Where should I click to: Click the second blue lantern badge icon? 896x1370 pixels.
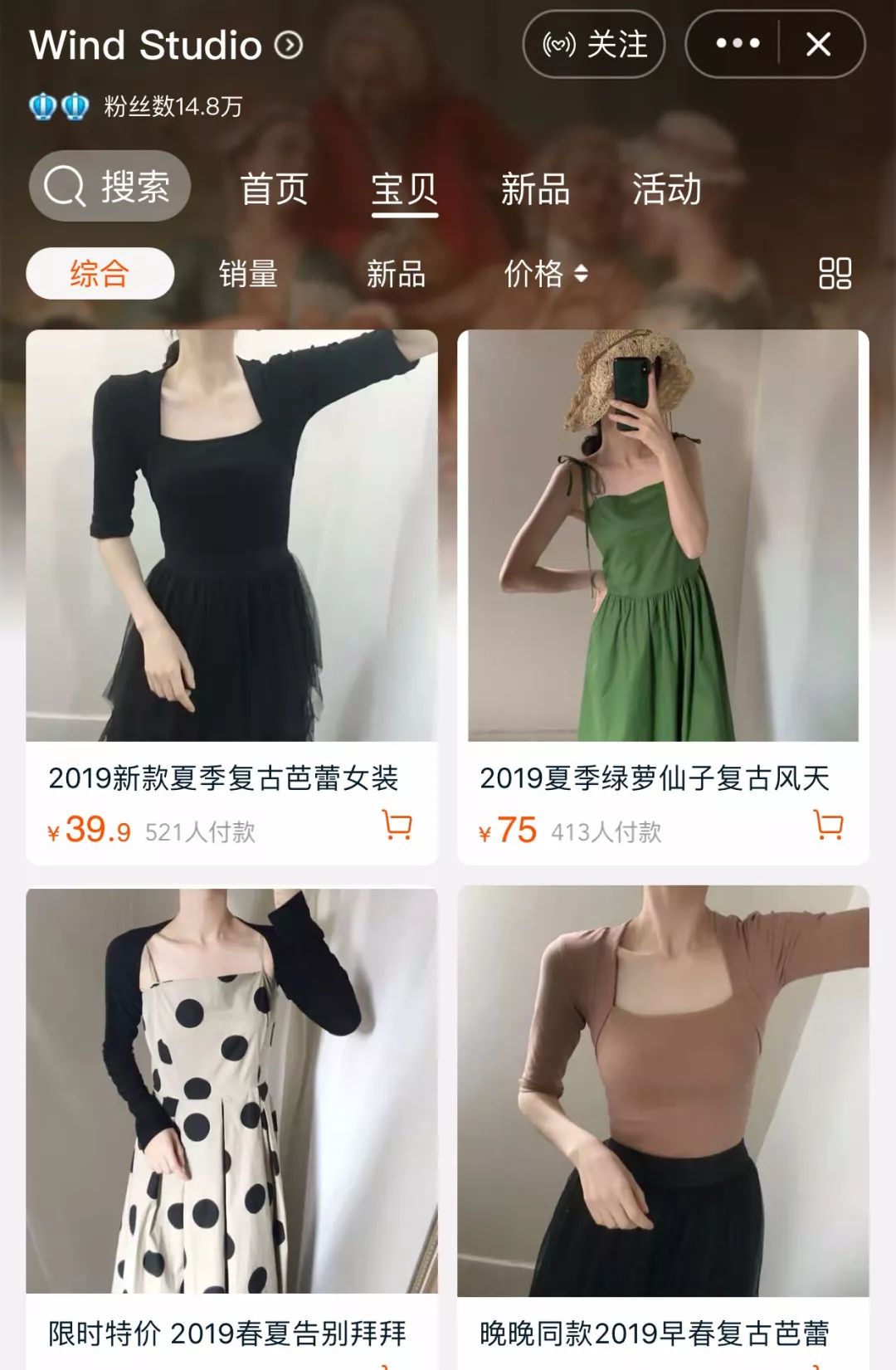(x=75, y=105)
